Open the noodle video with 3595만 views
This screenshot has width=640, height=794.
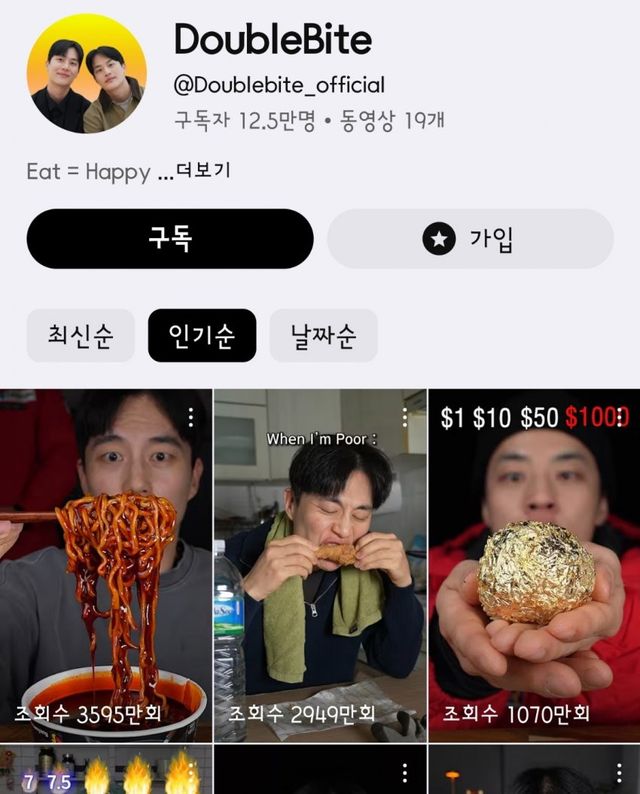pos(106,565)
